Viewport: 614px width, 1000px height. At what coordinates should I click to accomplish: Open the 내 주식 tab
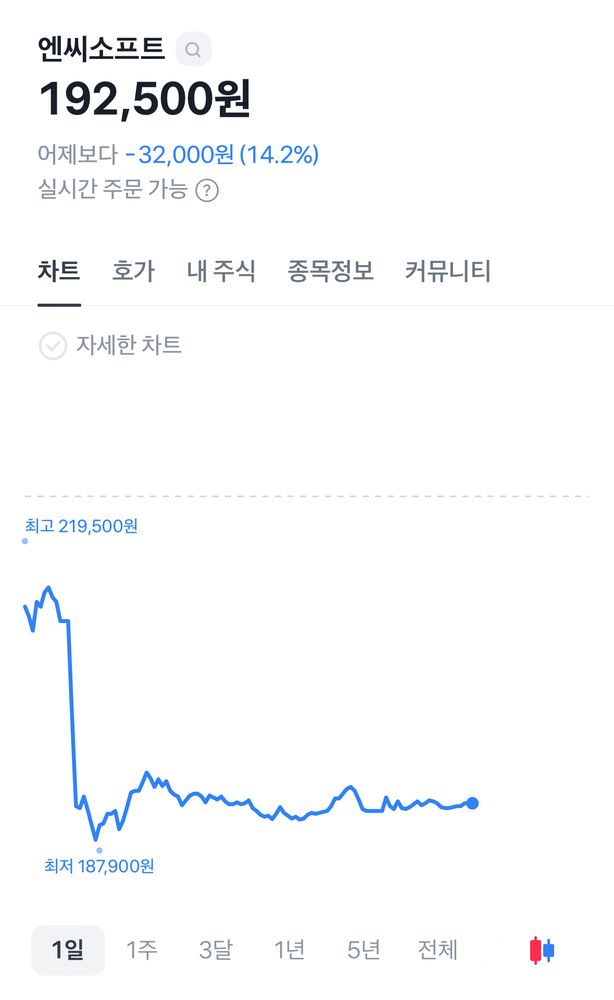221,271
